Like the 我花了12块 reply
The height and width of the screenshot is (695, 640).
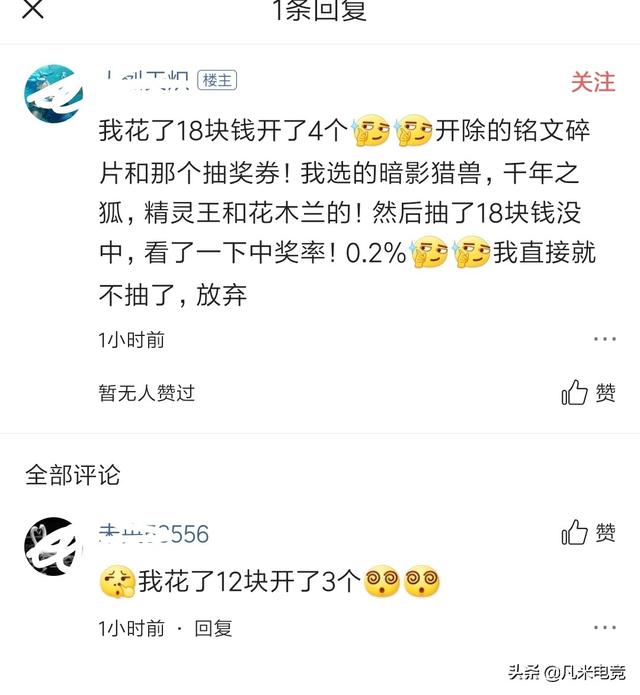coord(589,533)
